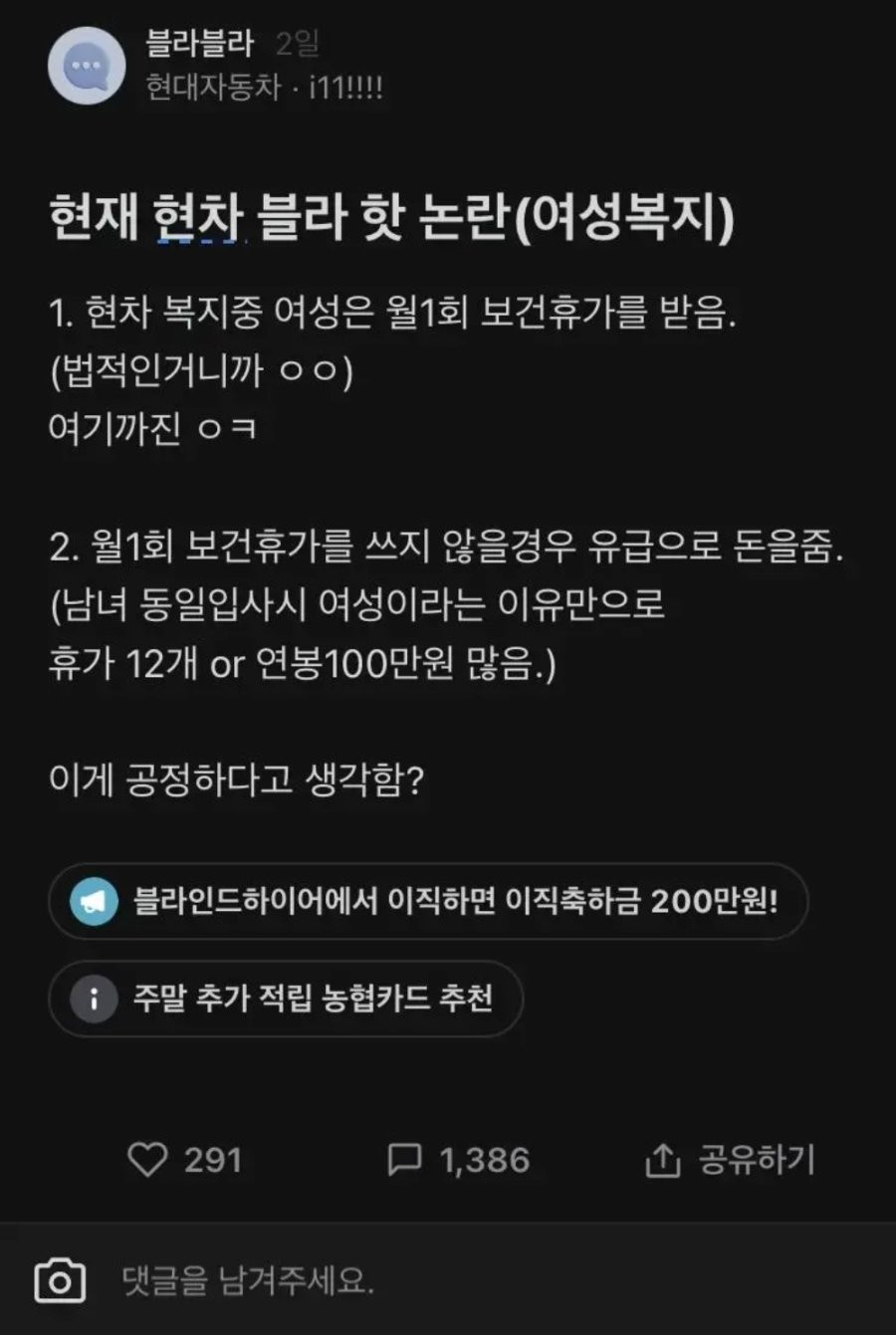896x1335 pixels.
Task: Attach a photo with the camera icon
Action: click(x=60, y=1281)
